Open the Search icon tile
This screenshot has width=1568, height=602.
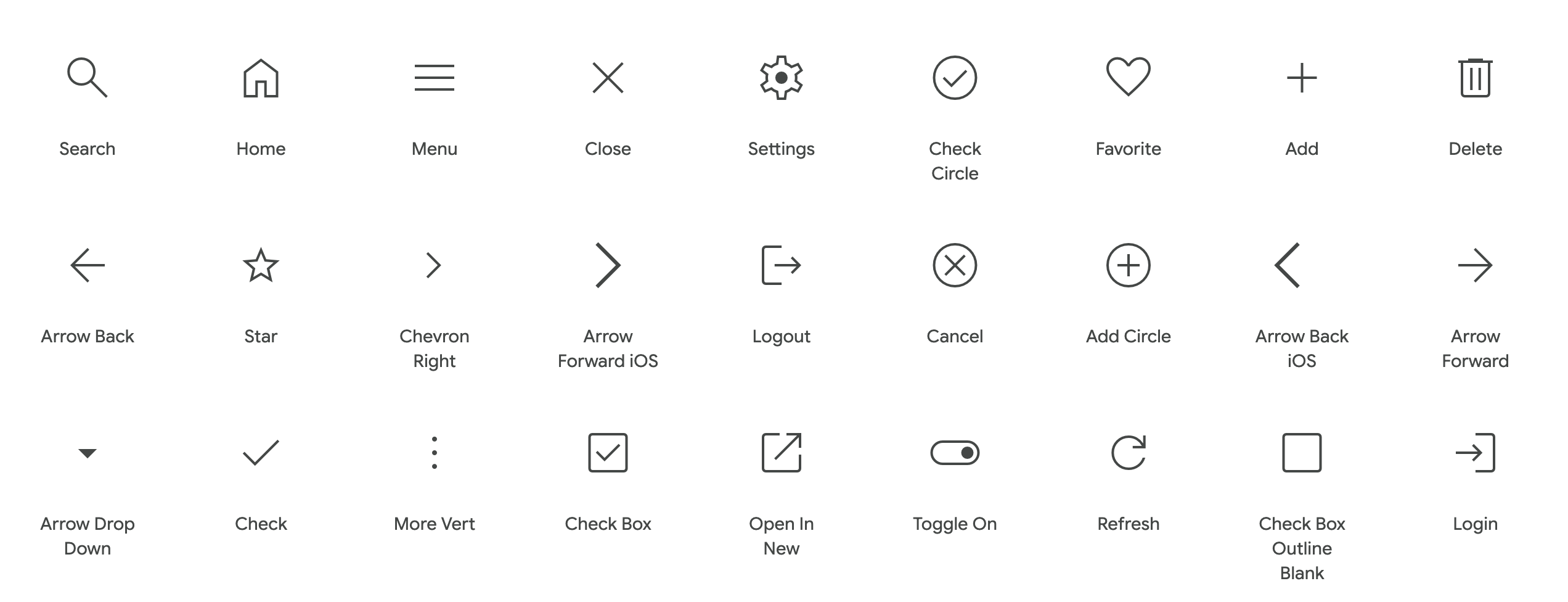pos(87,78)
